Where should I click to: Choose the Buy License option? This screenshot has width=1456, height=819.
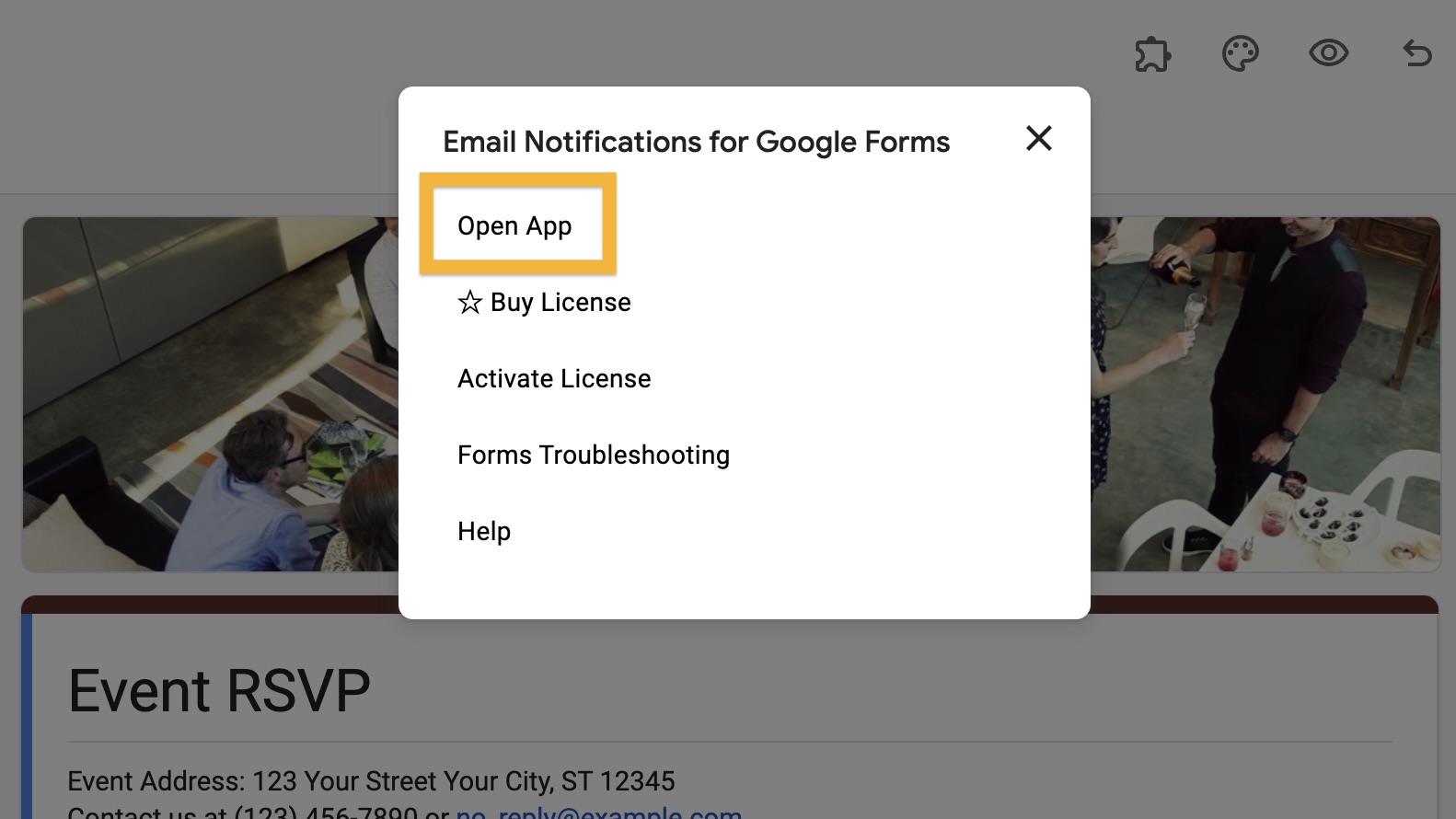click(x=544, y=302)
